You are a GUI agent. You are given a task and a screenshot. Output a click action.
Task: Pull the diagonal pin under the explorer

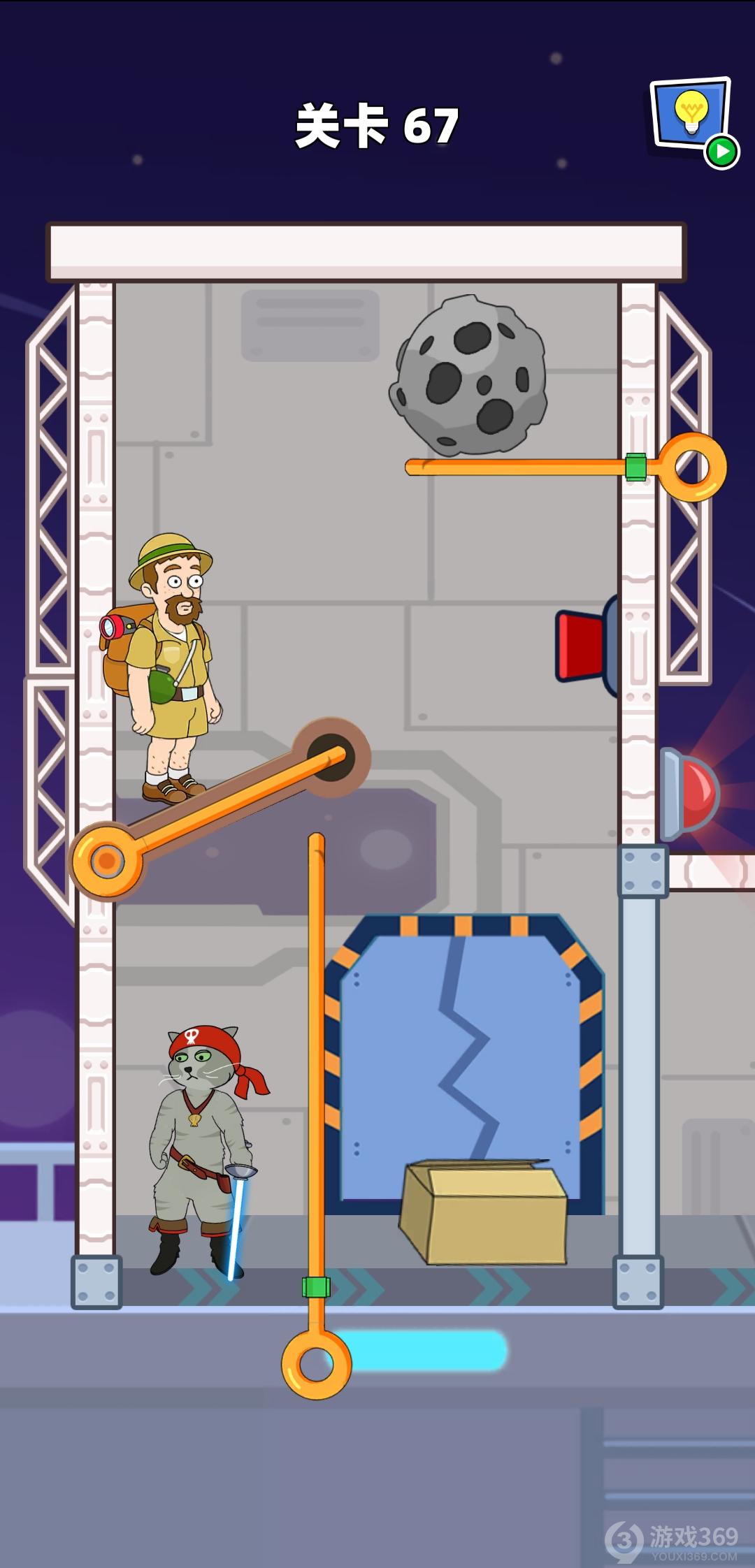click(107, 860)
